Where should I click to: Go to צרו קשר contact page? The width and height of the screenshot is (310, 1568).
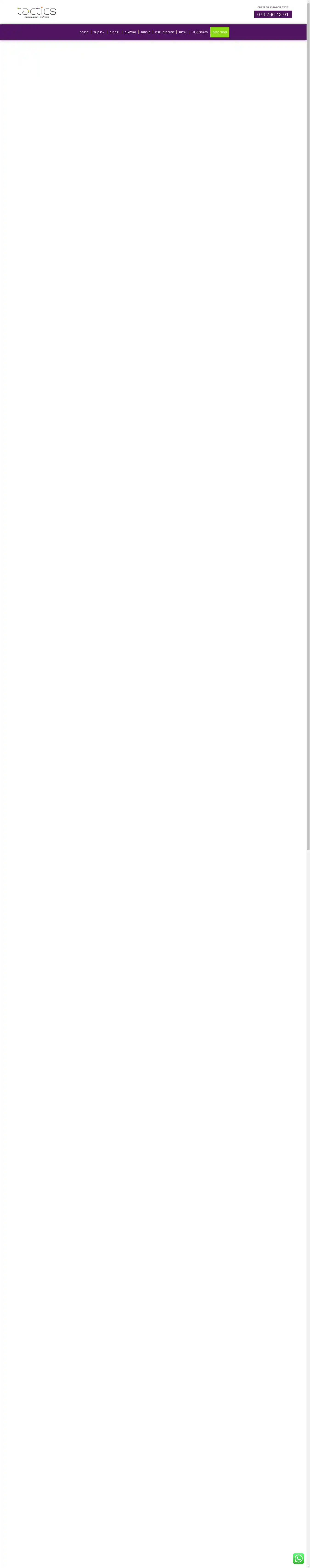(99, 32)
